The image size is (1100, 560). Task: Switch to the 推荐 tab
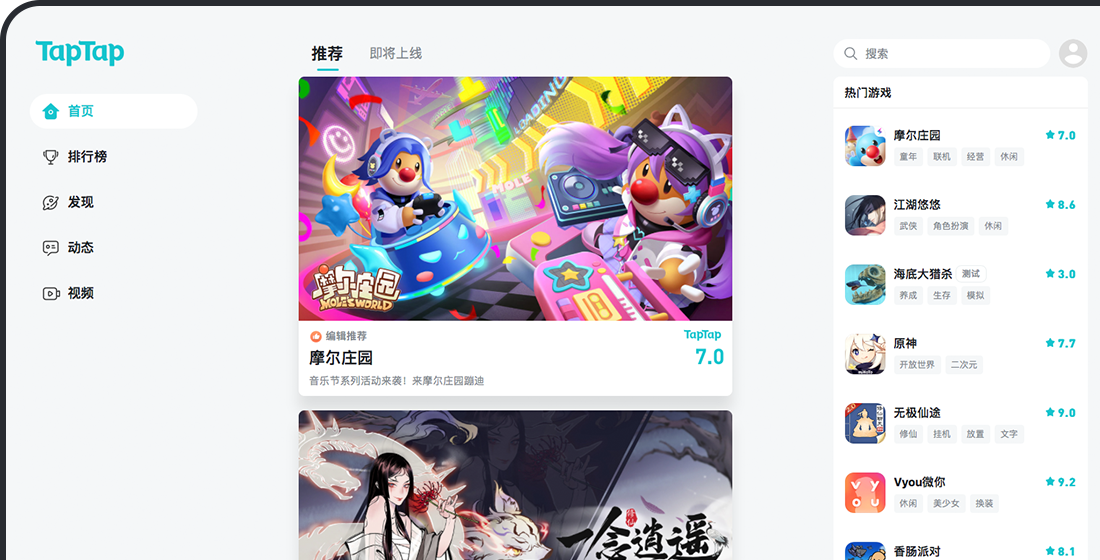(x=327, y=54)
